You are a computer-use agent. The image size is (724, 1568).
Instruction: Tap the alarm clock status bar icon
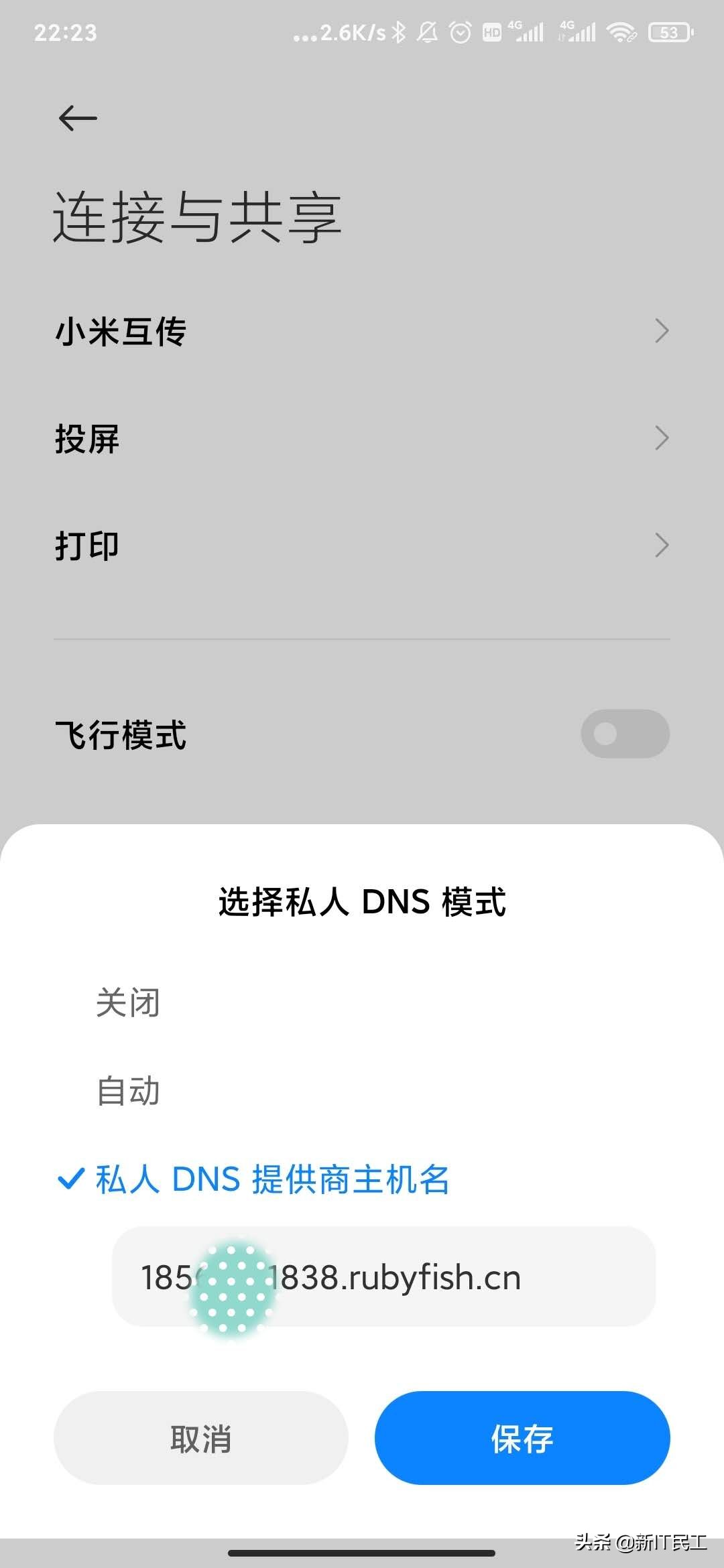[459, 32]
